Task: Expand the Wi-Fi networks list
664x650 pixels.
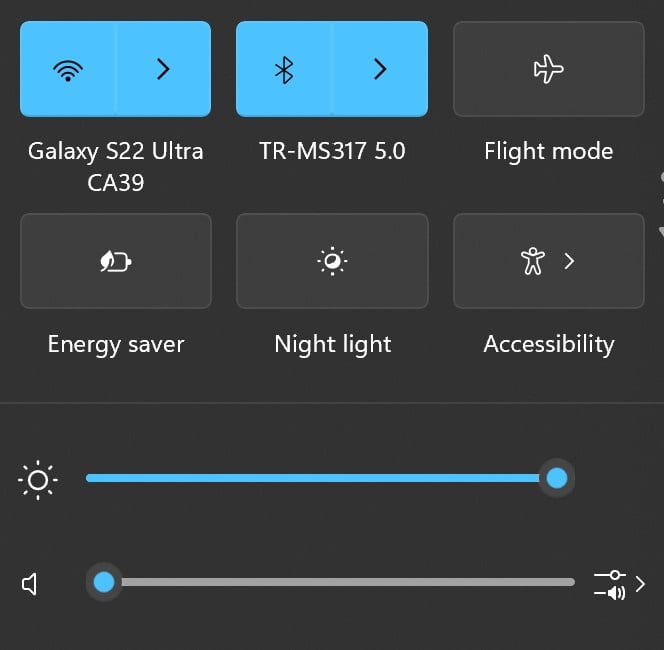Action: (163, 69)
